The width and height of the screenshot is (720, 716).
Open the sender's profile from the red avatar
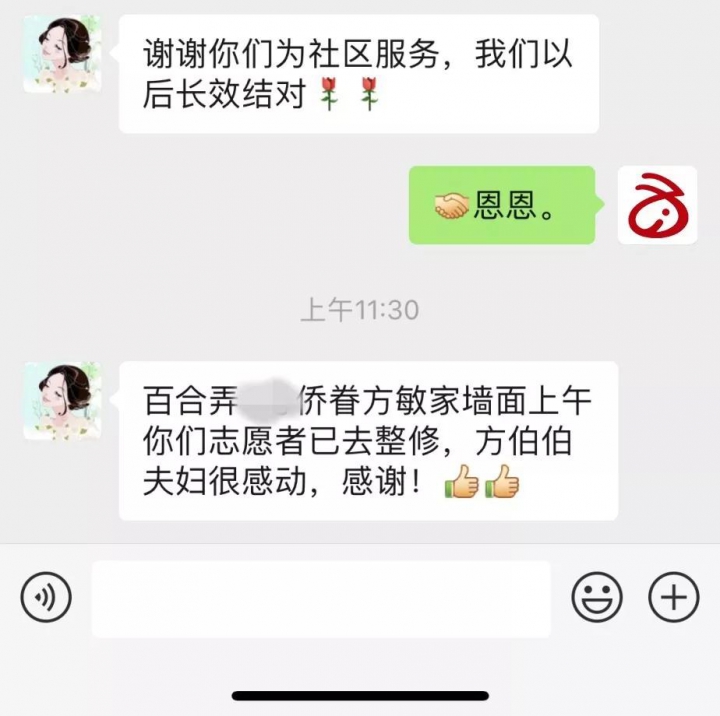coord(657,205)
